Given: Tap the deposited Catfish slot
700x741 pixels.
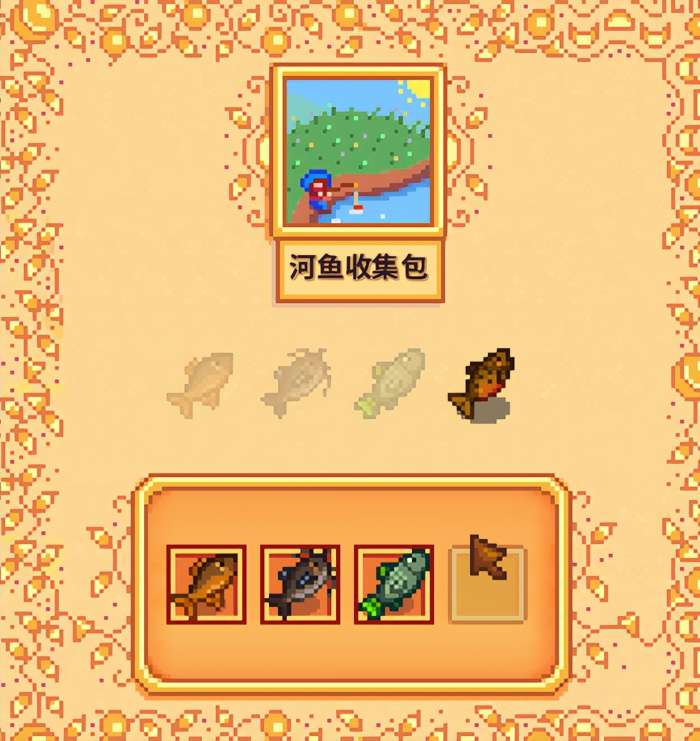Looking at the screenshot, I should click(300, 584).
